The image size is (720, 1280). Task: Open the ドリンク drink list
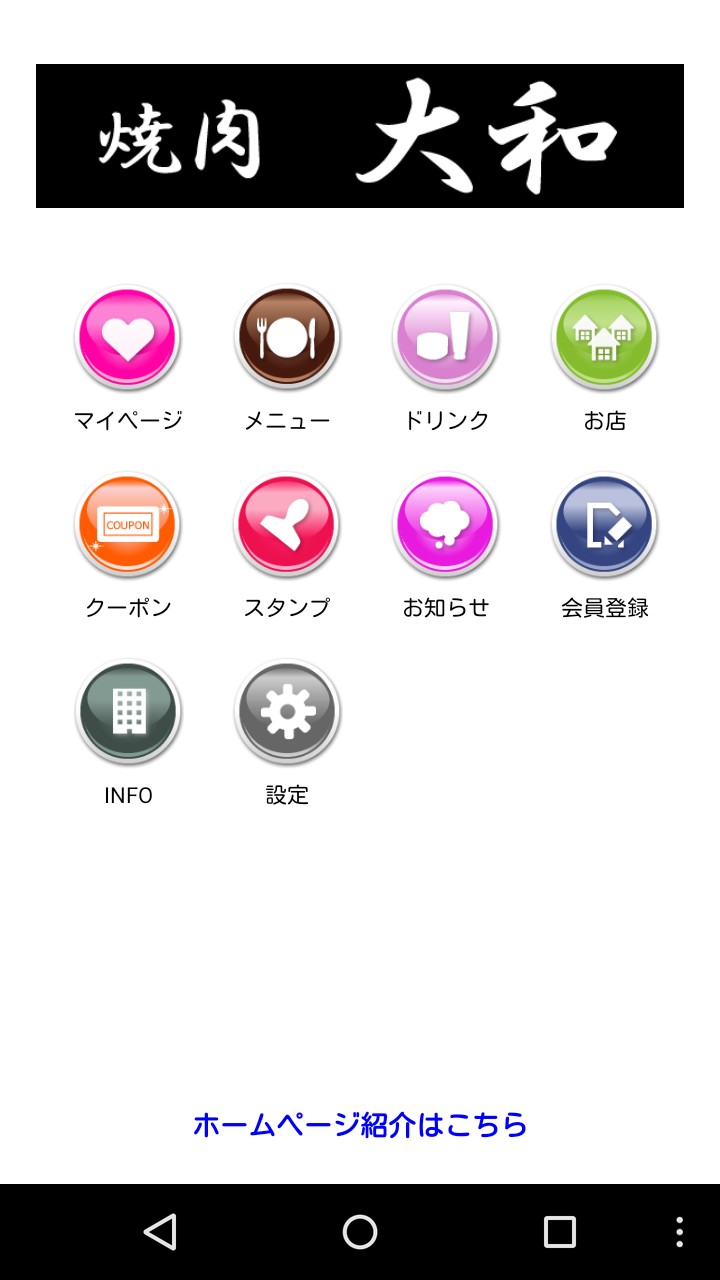pyautogui.click(x=445, y=338)
